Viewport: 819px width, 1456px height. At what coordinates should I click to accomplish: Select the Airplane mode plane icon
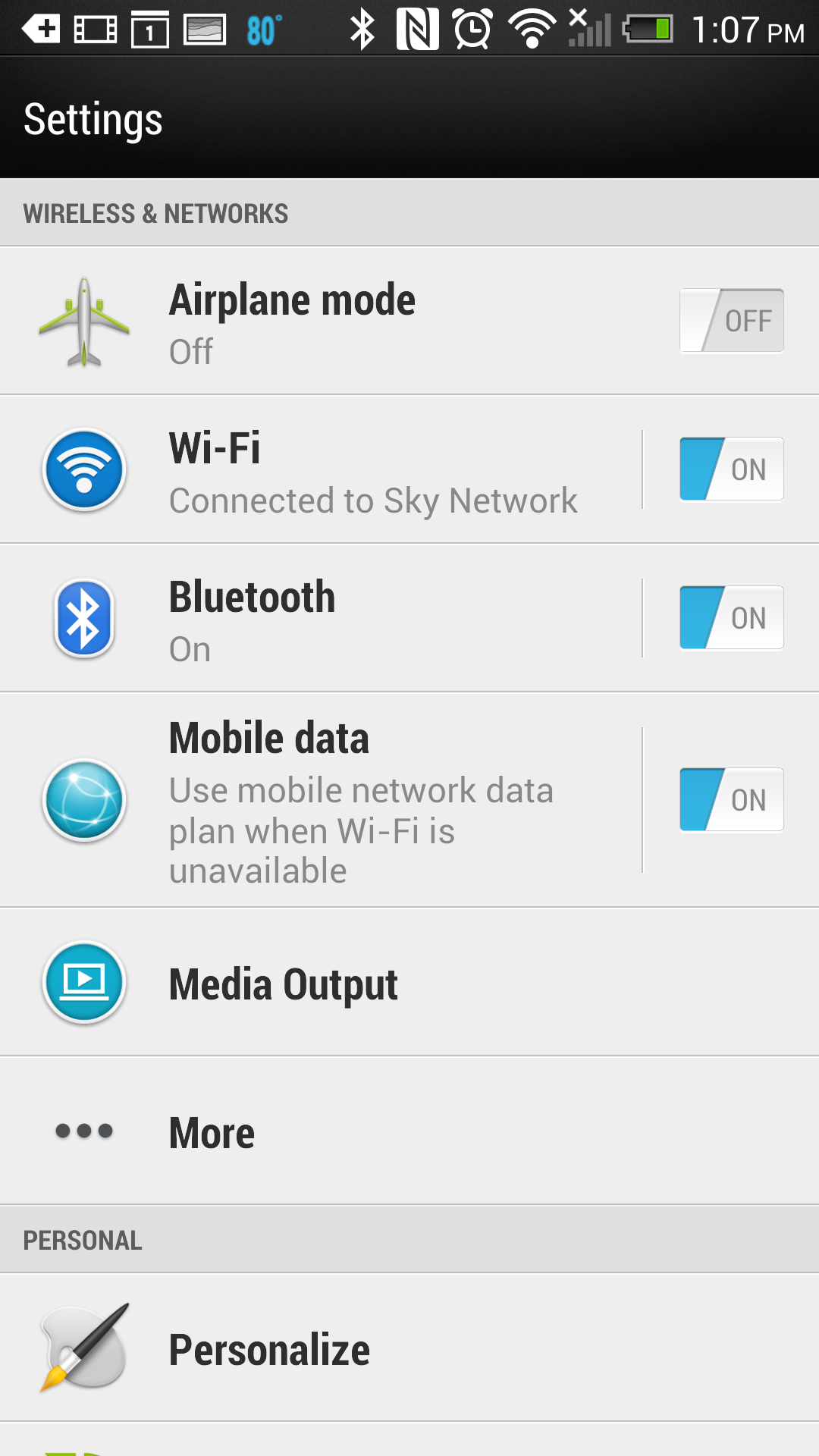pyautogui.click(x=83, y=320)
